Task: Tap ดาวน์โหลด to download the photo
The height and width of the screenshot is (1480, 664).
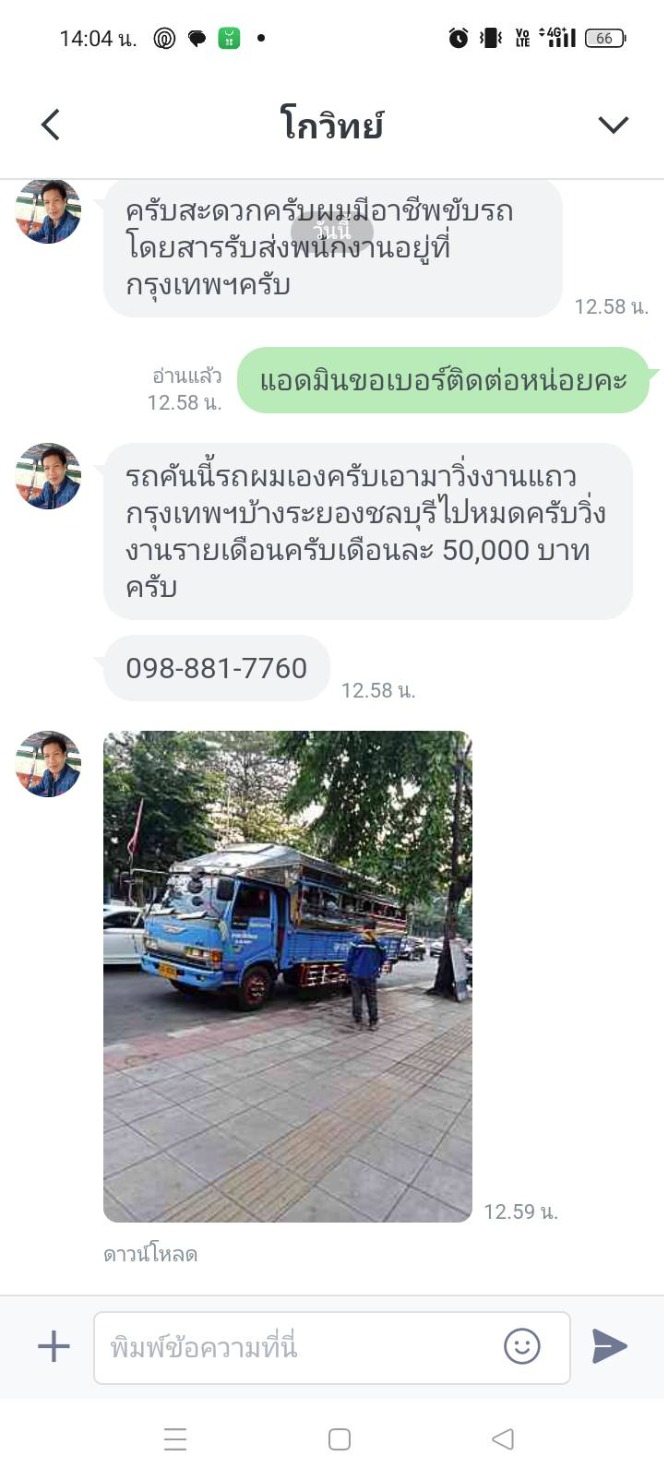Action: click(150, 1254)
